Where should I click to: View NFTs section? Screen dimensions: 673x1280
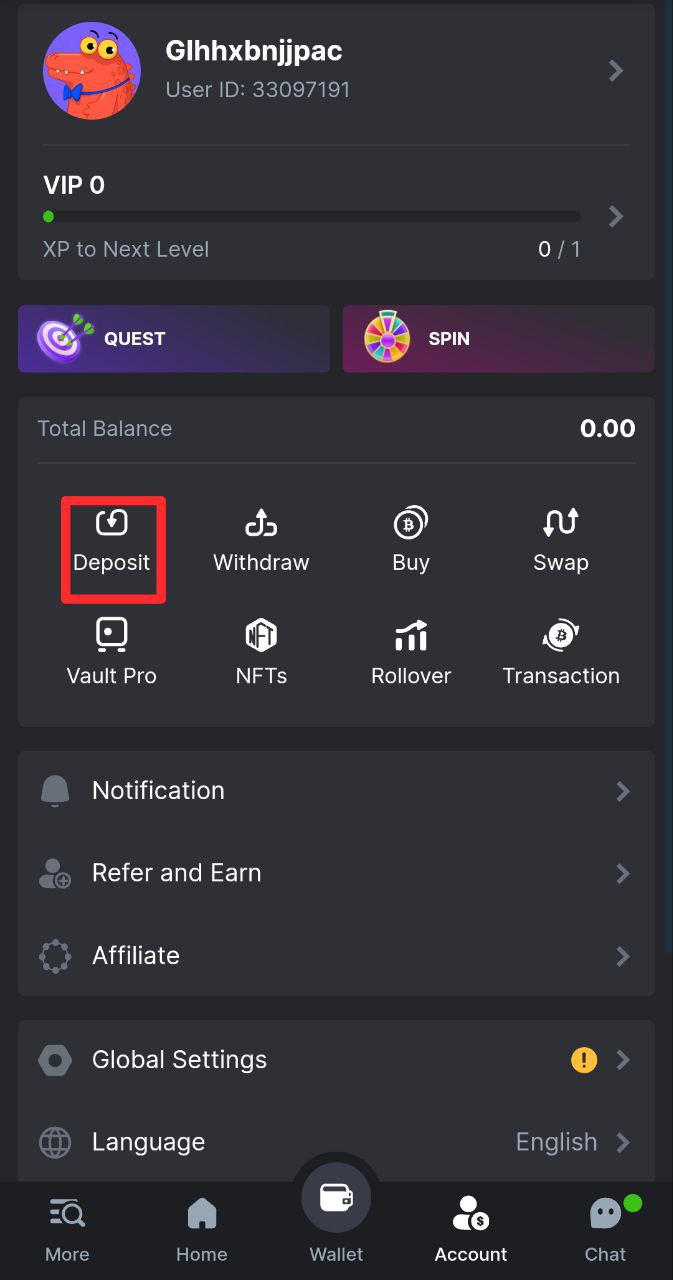click(261, 653)
